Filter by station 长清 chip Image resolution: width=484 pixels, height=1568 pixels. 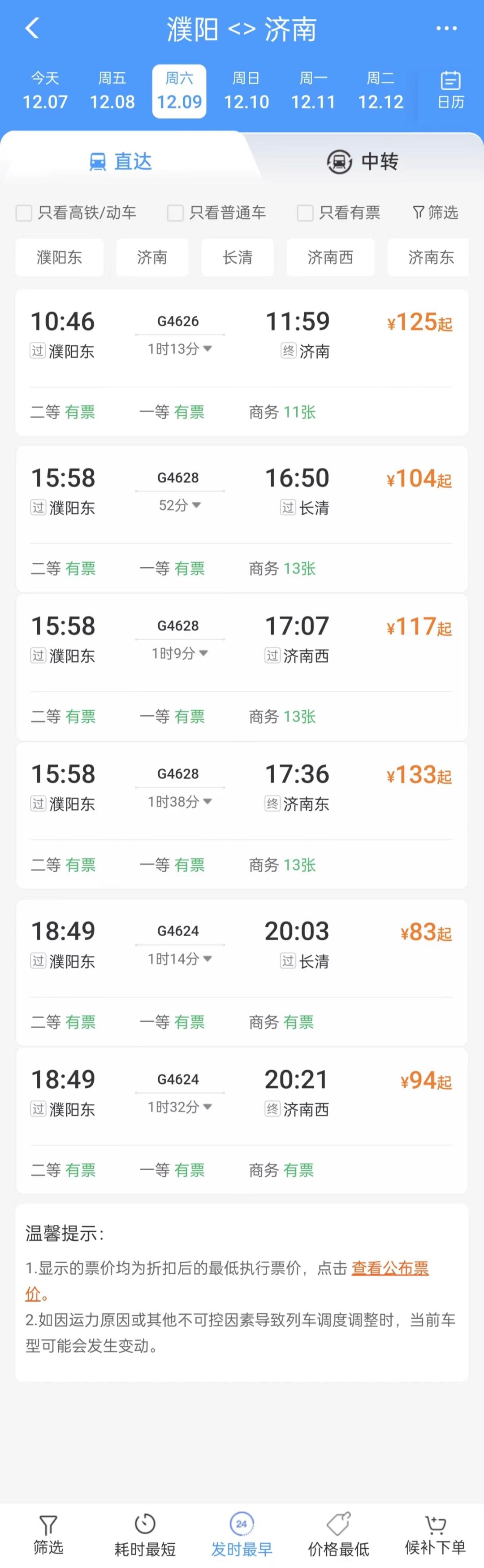tap(237, 257)
